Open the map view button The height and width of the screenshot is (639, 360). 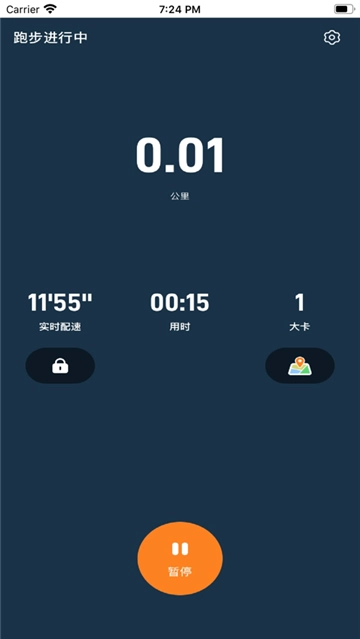300,366
